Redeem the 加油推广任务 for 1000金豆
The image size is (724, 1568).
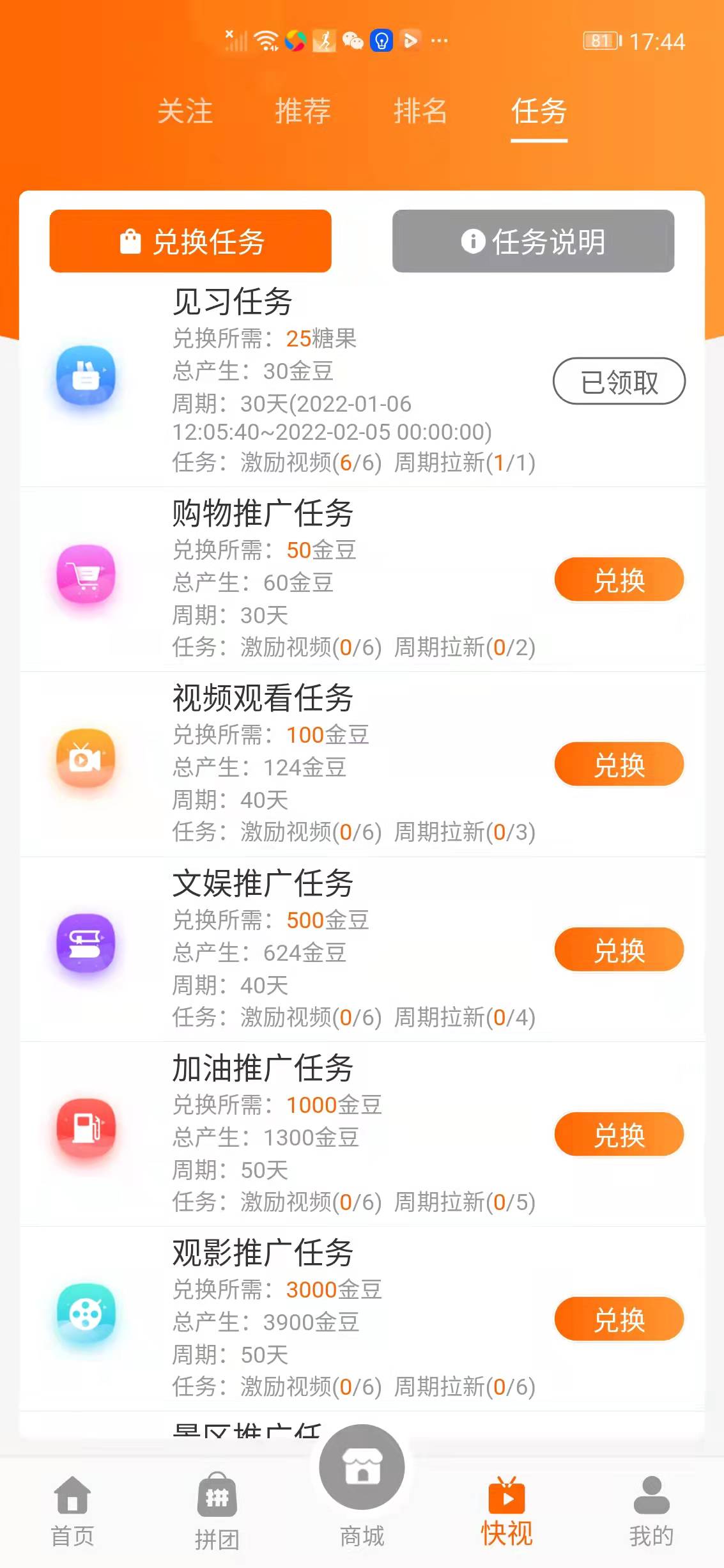click(x=619, y=1135)
